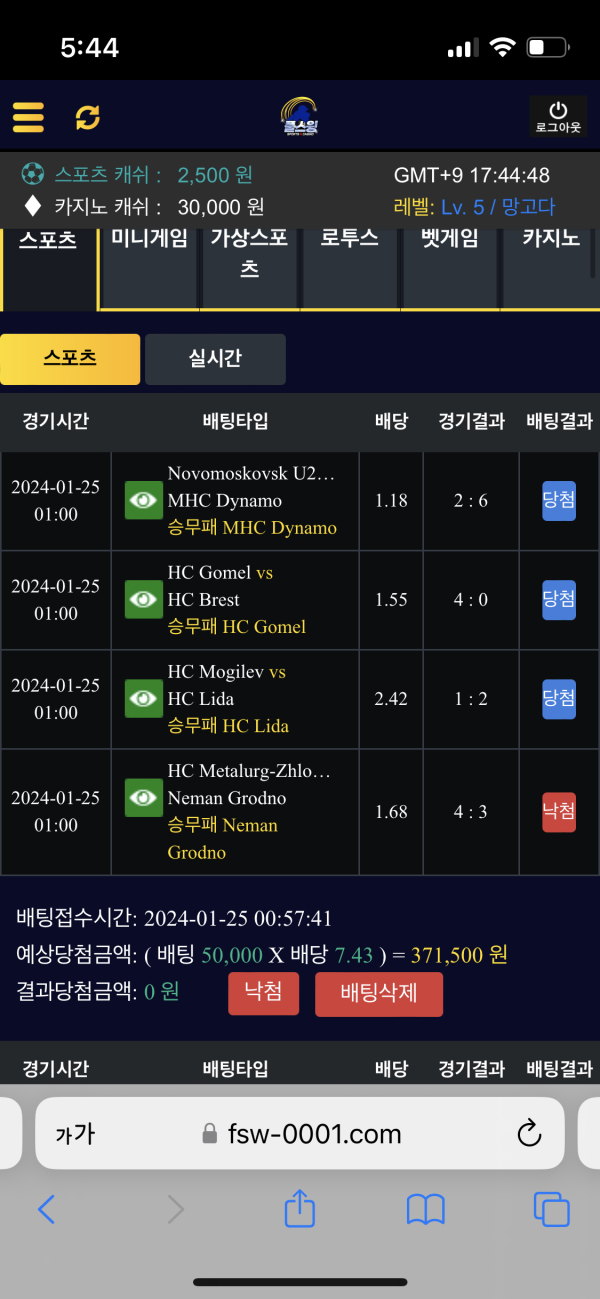Reload the page from the address bar
600x1299 pixels.
528,1133
